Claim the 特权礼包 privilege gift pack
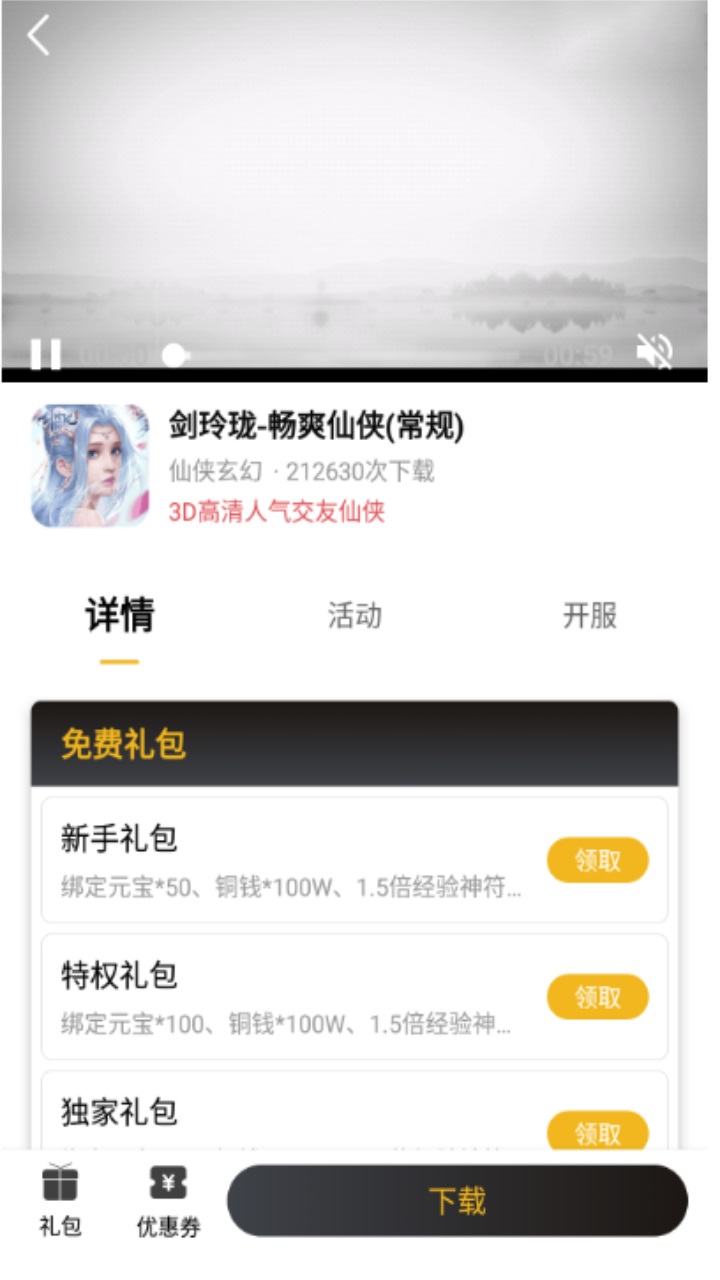 coord(597,997)
